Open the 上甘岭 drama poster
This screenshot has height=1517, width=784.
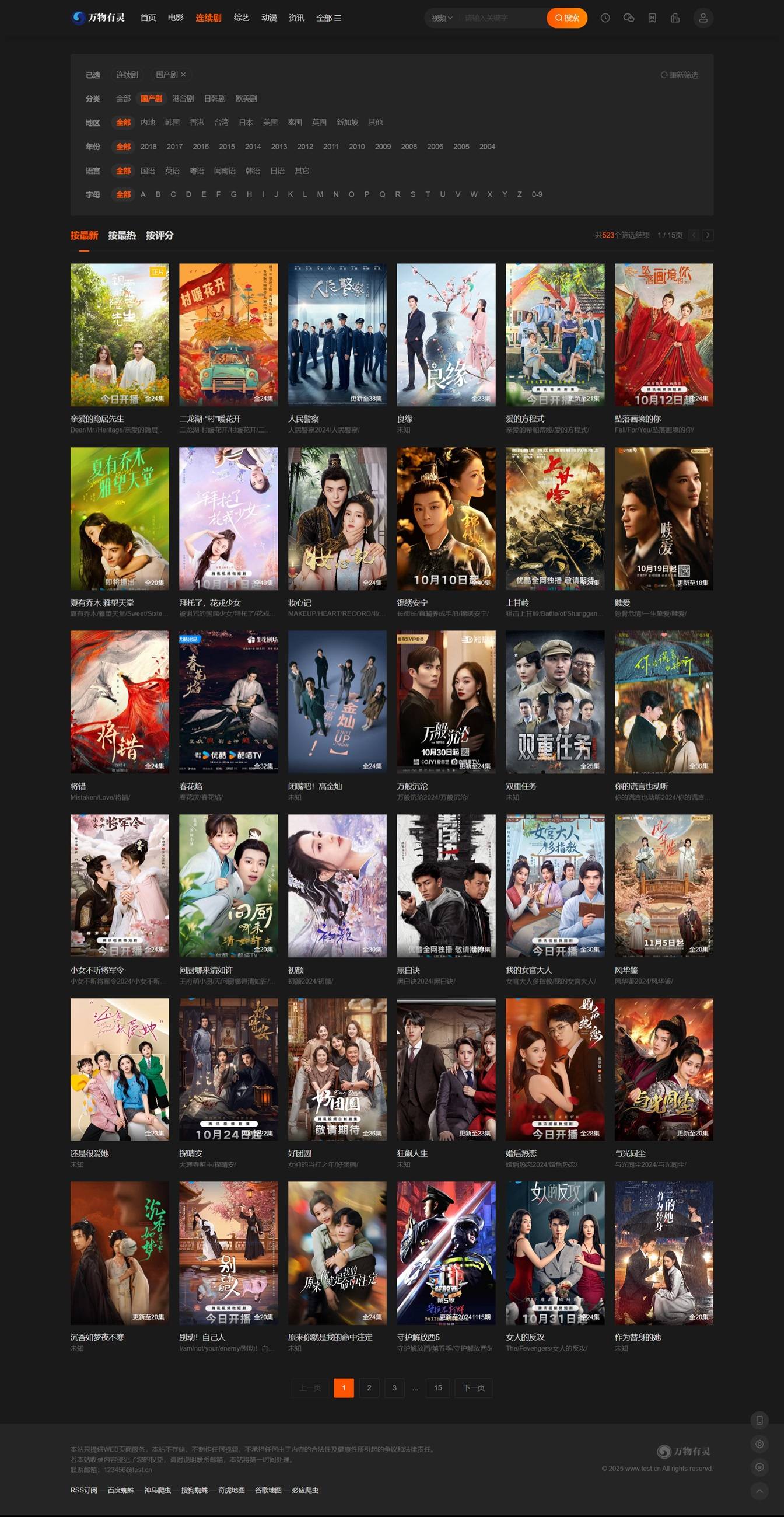[554, 518]
